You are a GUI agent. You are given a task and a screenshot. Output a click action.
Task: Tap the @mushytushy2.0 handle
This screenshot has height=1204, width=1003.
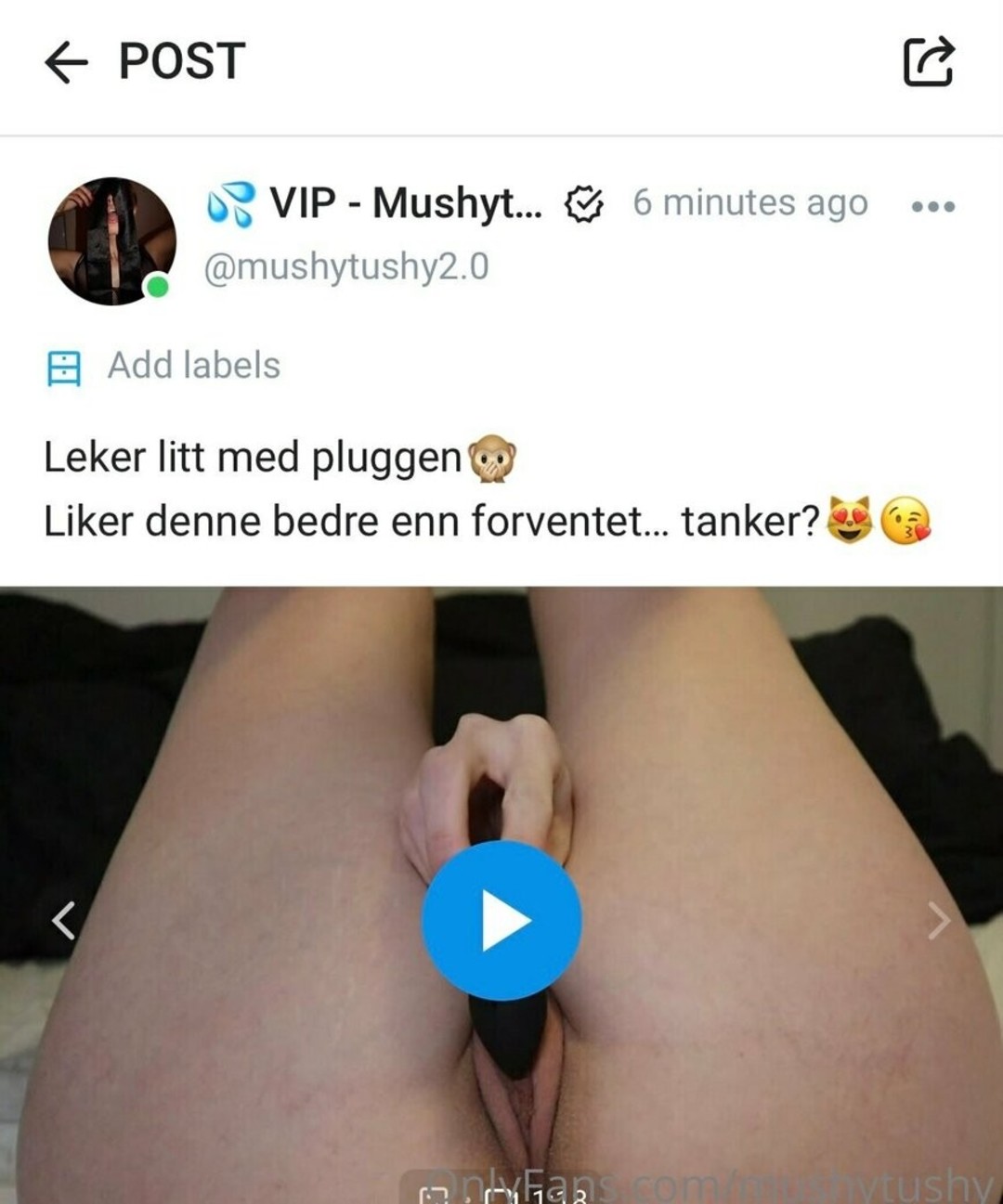[x=345, y=267]
